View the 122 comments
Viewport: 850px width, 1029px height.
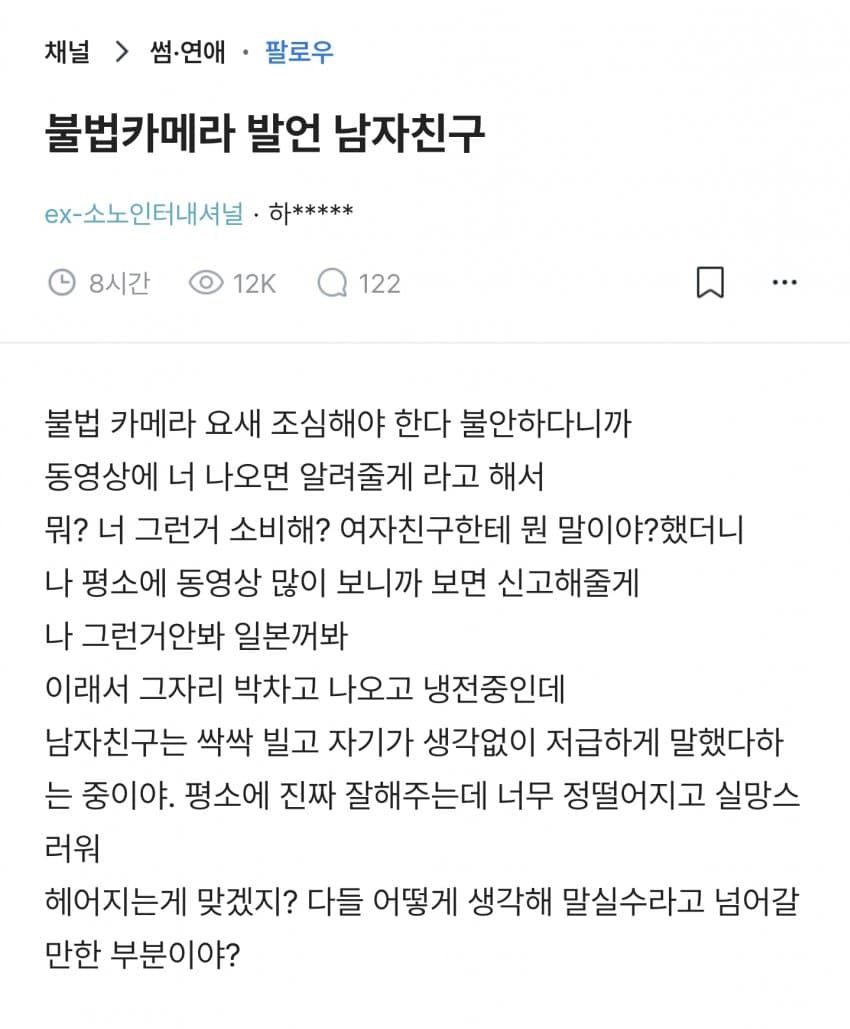pos(359,283)
